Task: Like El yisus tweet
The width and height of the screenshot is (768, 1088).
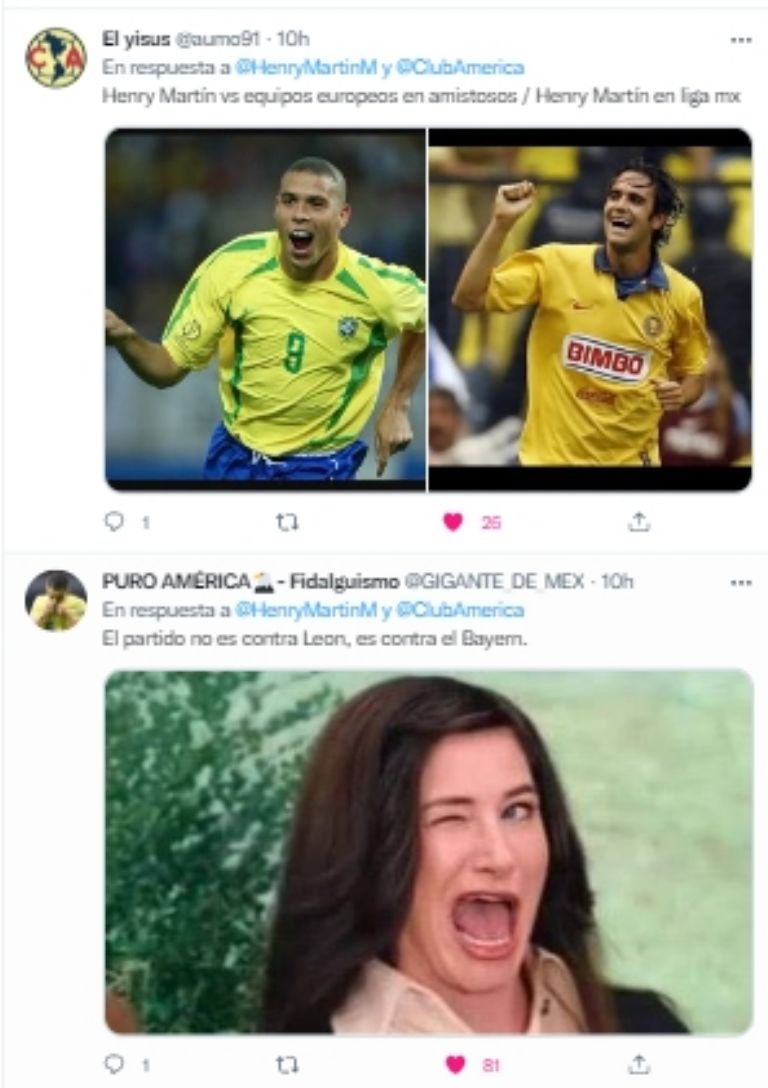Action: tap(453, 522)
